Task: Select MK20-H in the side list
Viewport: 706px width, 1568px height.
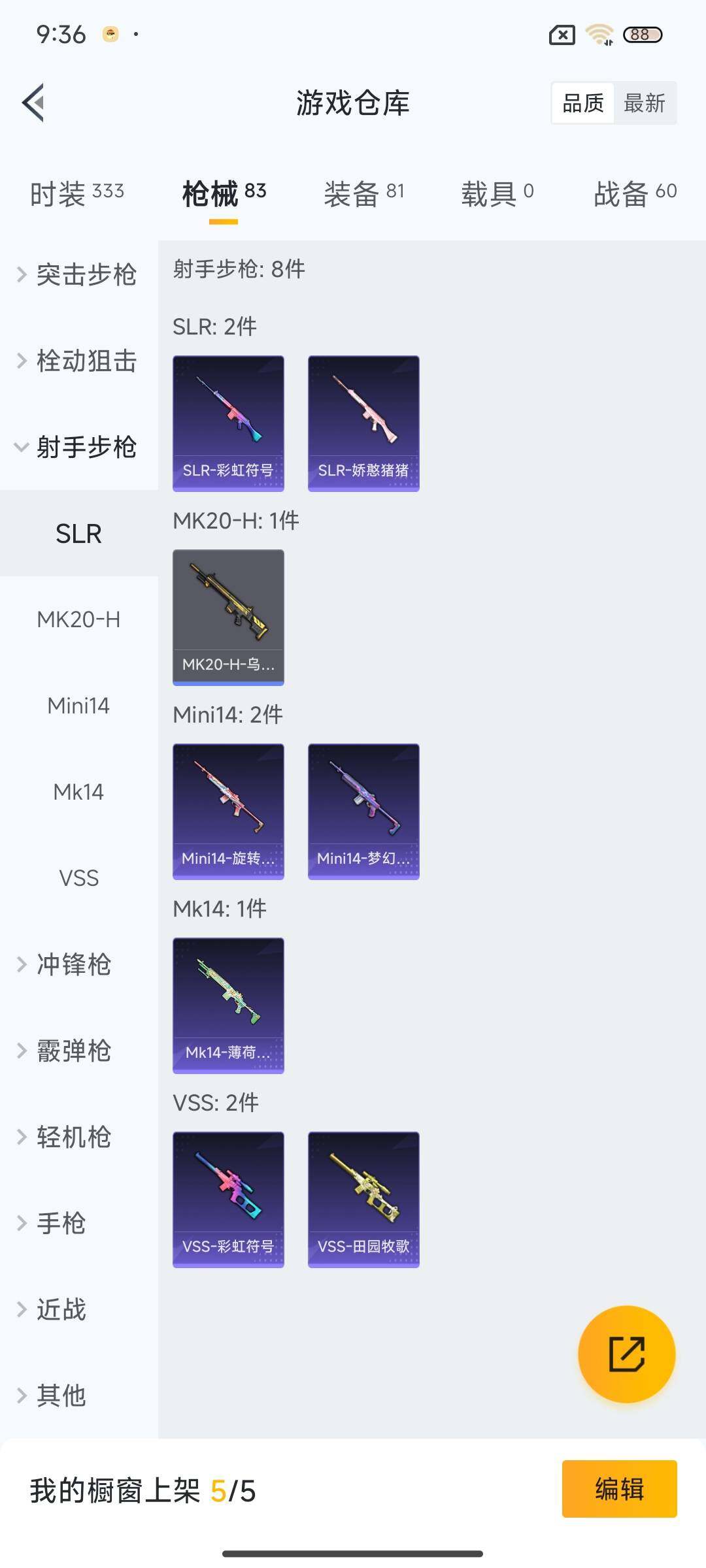Action: [78, 619]
